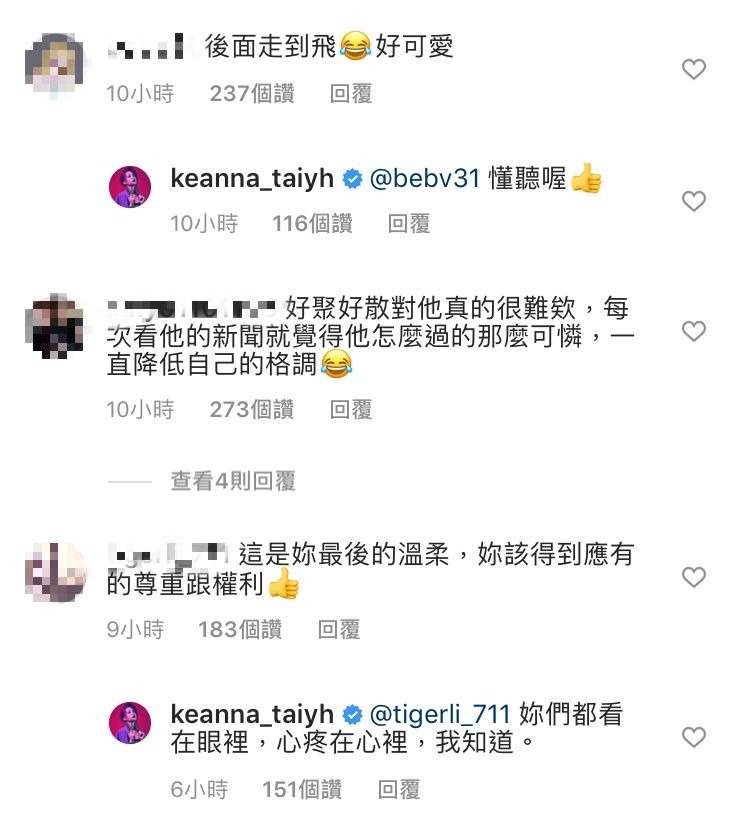Open the @bebv31 mention link
Image resolution: width=750 pixels, height=836 pixels.
click(426, 180)
